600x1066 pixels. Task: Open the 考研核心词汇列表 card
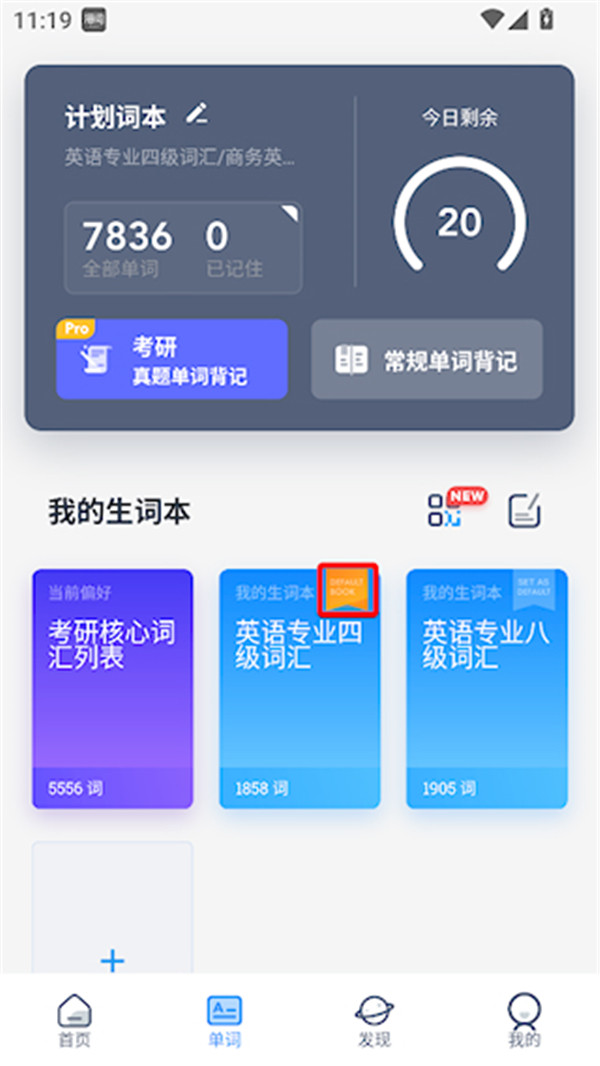pyautogui.click(x=112, y=688)
